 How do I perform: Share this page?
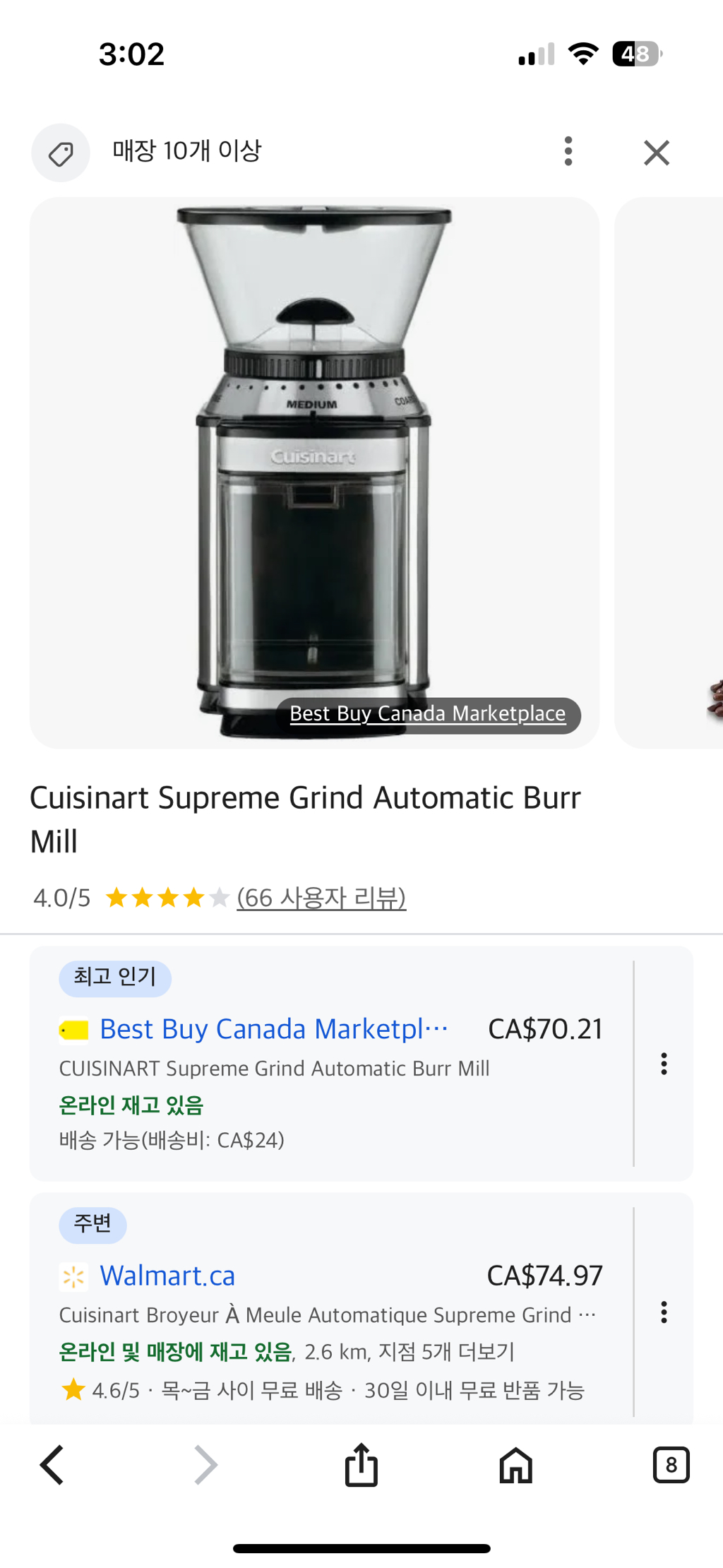(361, 1465)
